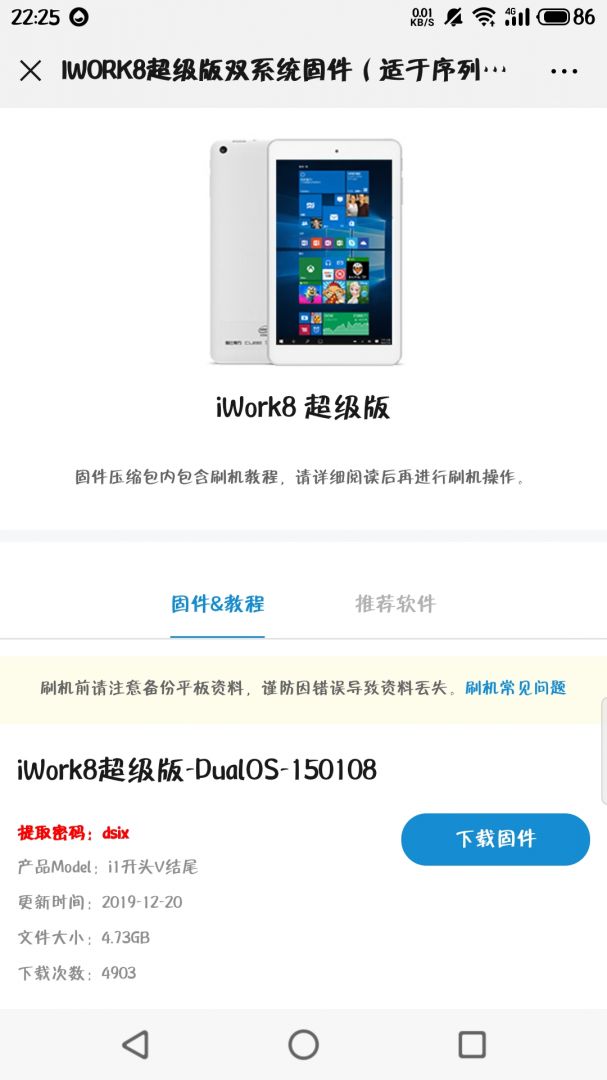Tap the 下载固件 button

point(495,839)
